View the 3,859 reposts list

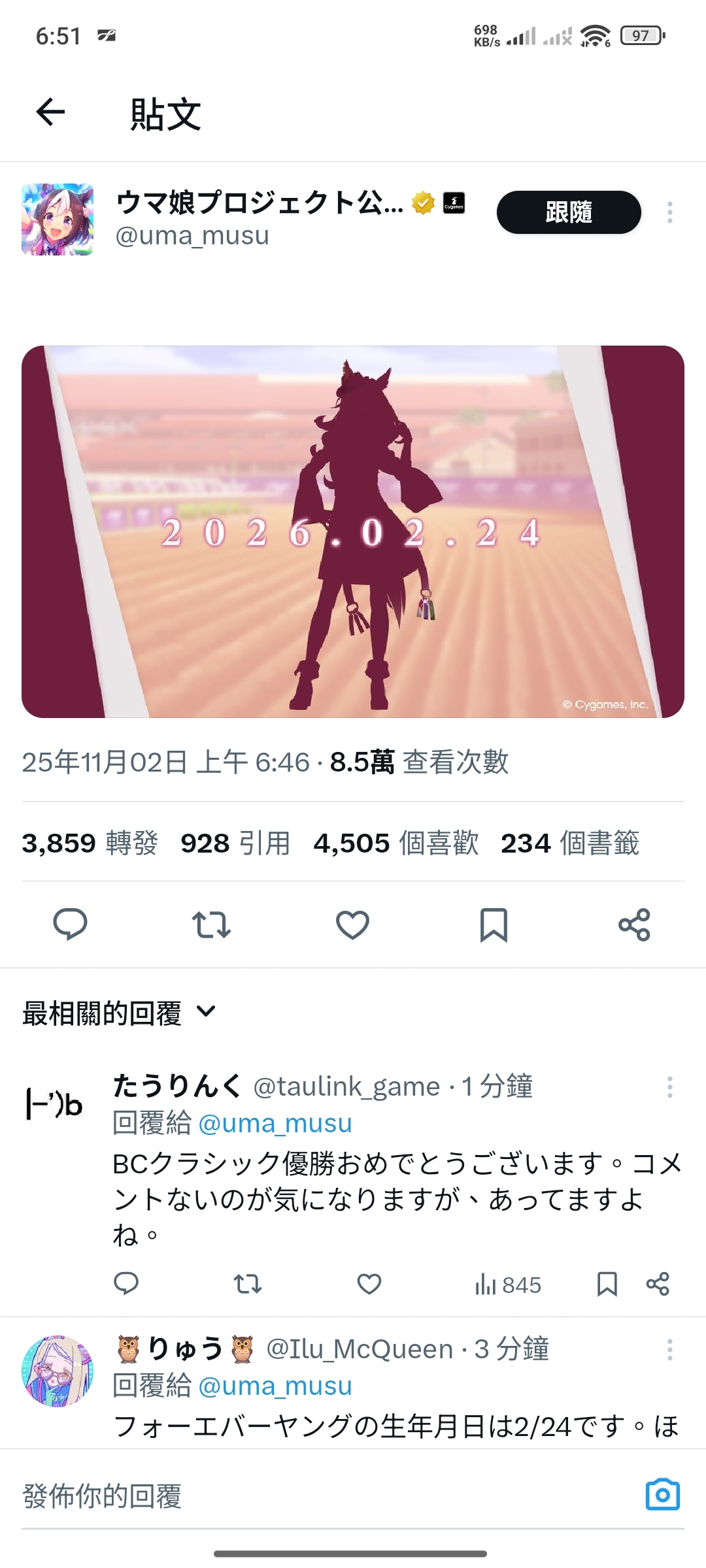90,843
